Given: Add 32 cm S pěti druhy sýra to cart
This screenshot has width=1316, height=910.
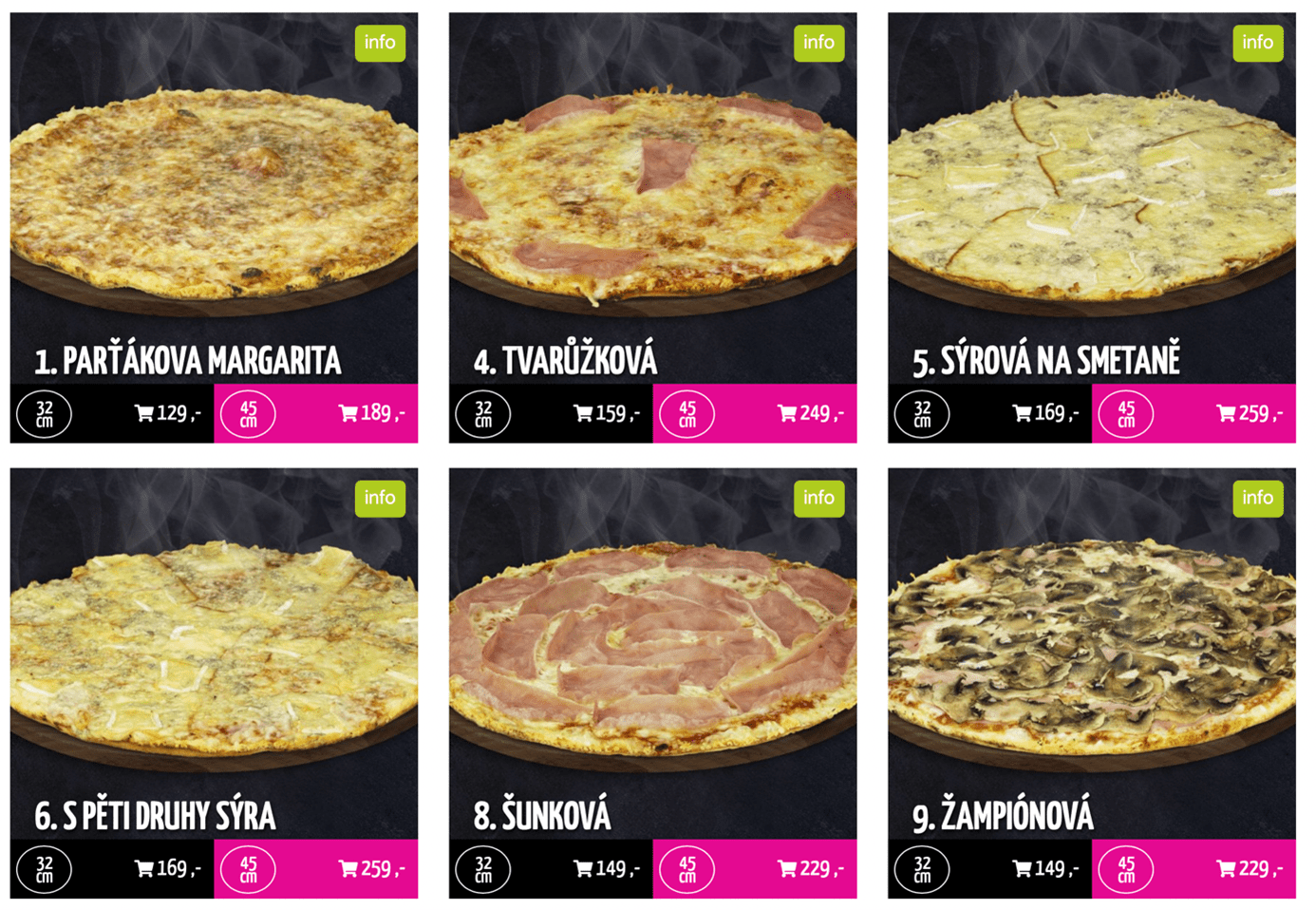Looking at the screenshot, I should pos(167,868).
